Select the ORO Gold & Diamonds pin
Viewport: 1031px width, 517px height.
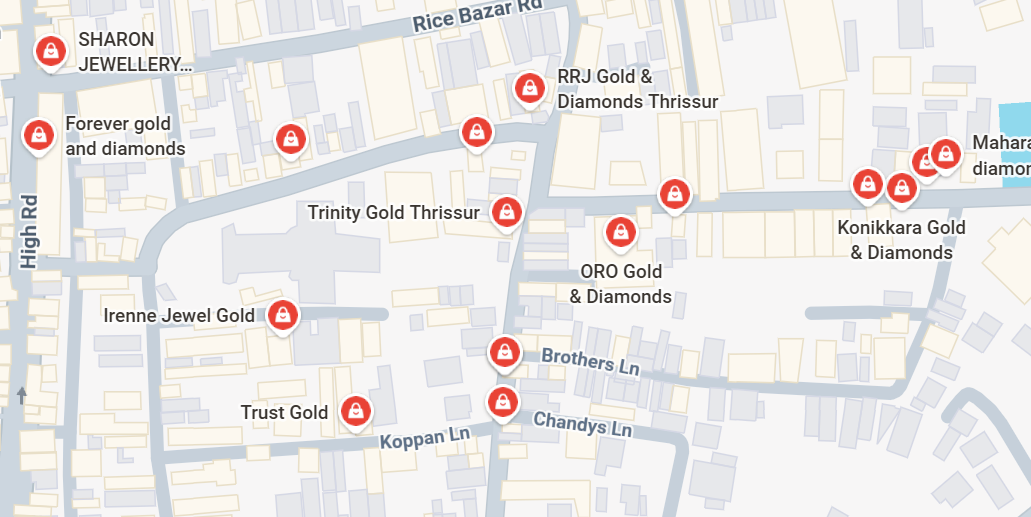pos(621,233)
